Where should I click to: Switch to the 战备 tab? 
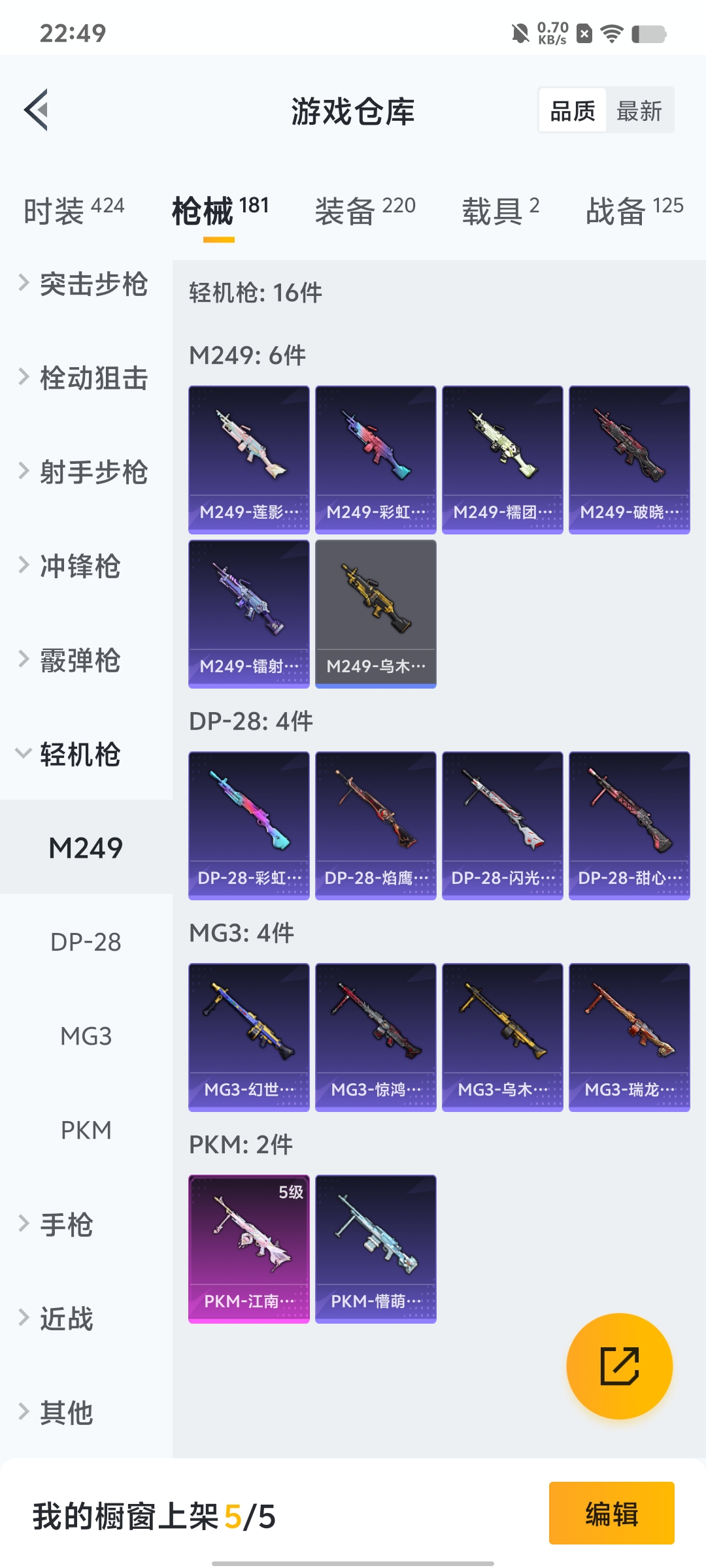click(x=634, y=210)
